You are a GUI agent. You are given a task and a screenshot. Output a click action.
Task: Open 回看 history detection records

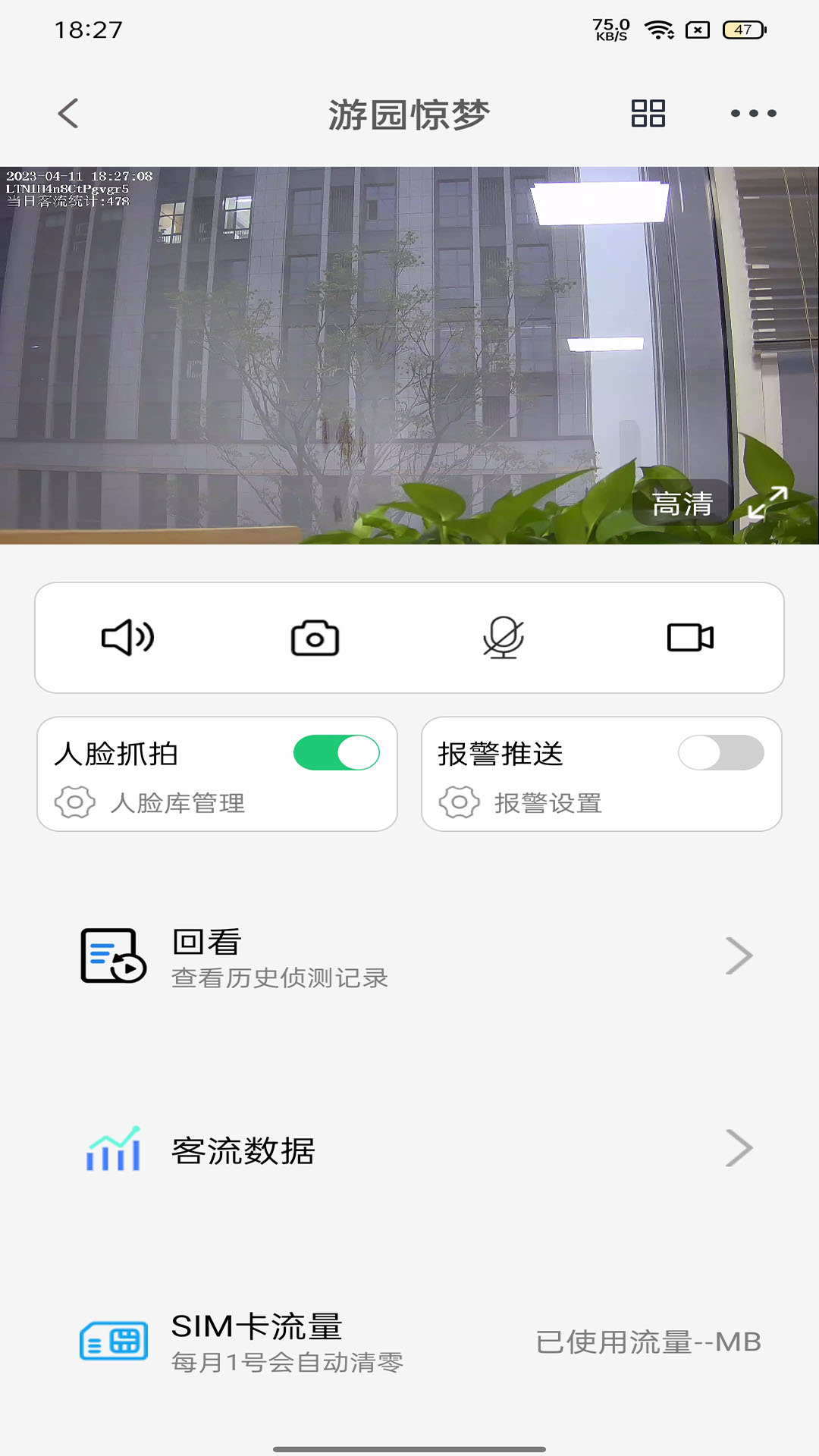coord(409,957)
